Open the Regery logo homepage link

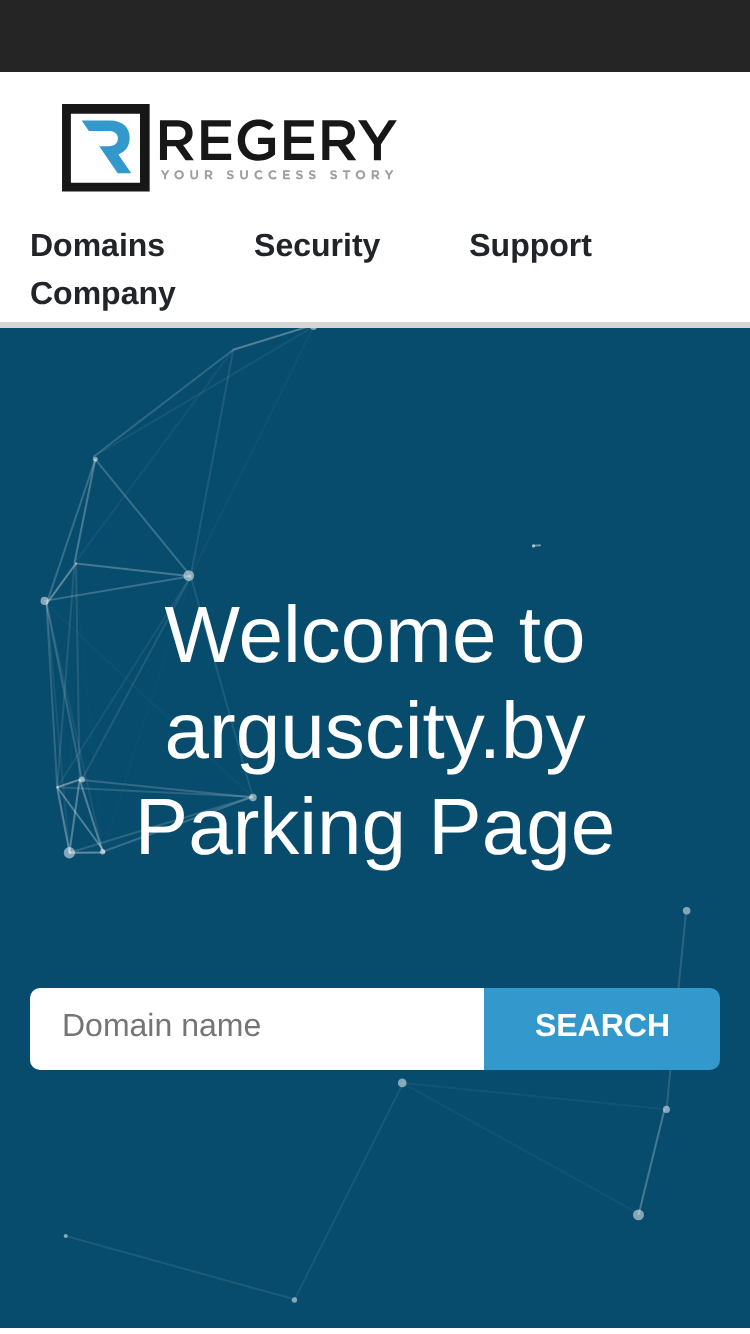coord(230,148)
